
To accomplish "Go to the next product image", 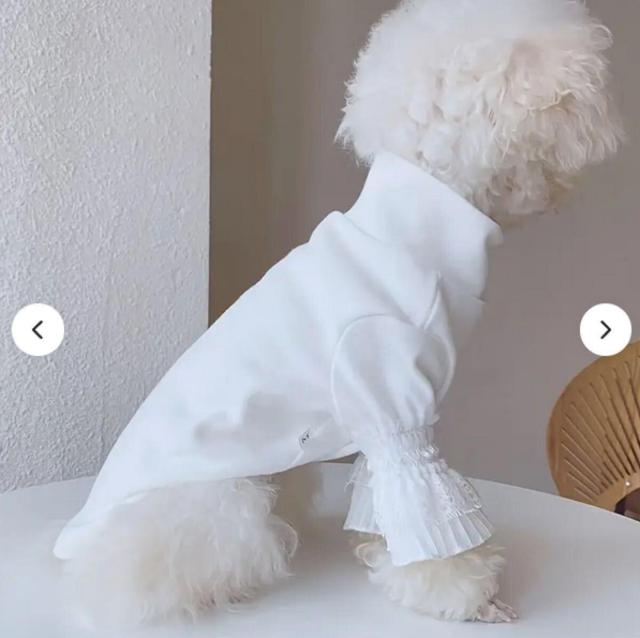I will 605,330.
